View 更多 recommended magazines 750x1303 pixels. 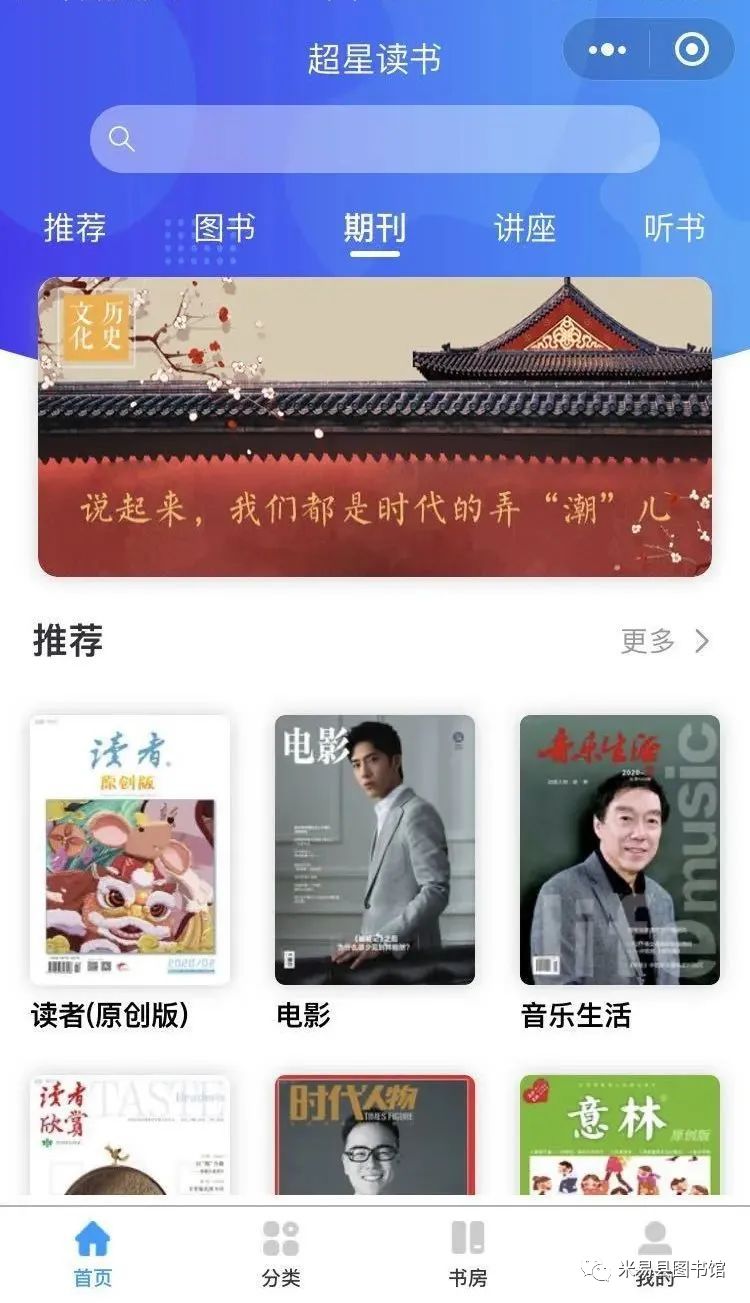665,641
